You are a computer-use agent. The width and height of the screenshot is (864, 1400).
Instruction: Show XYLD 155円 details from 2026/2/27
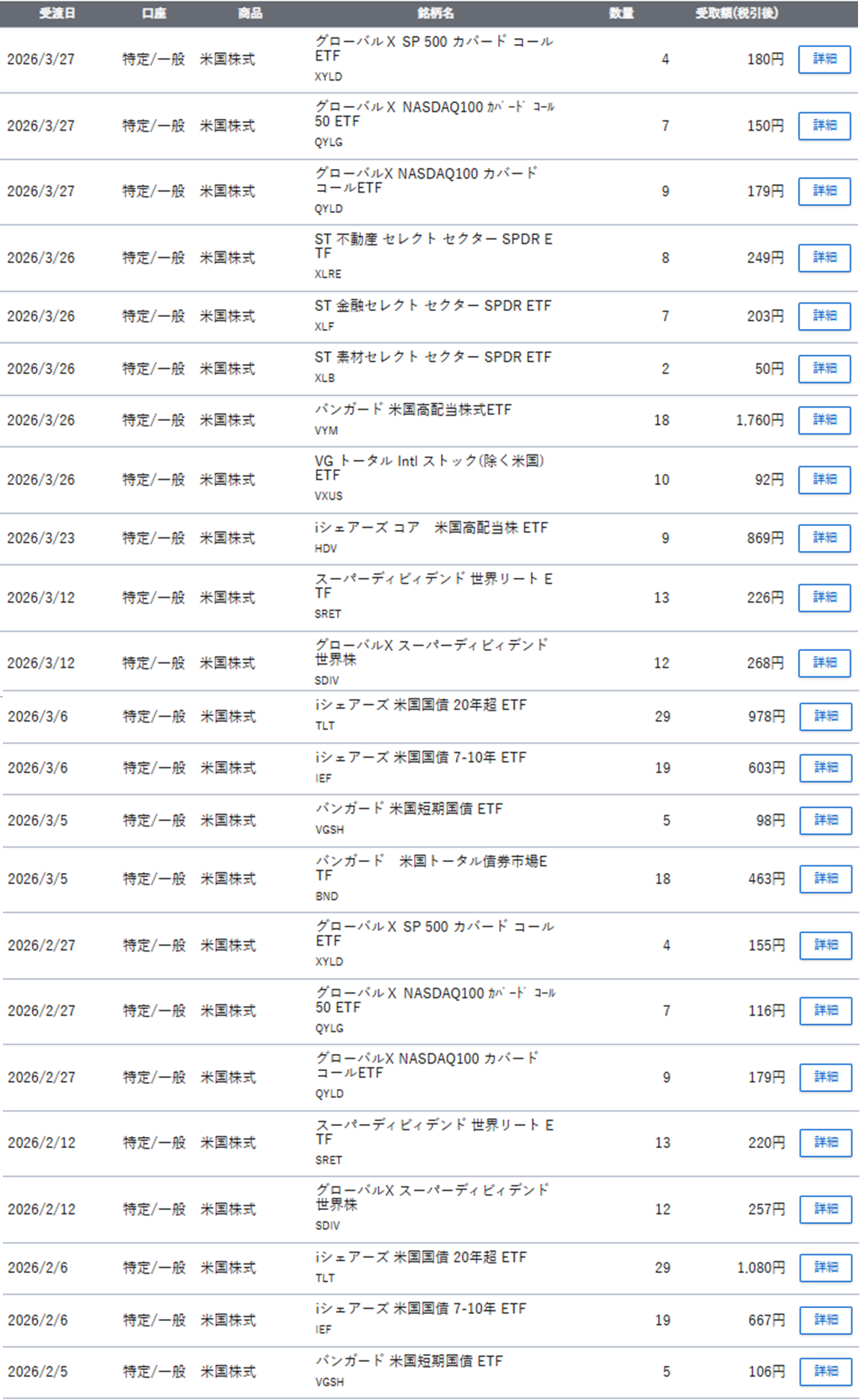point(825,945)
